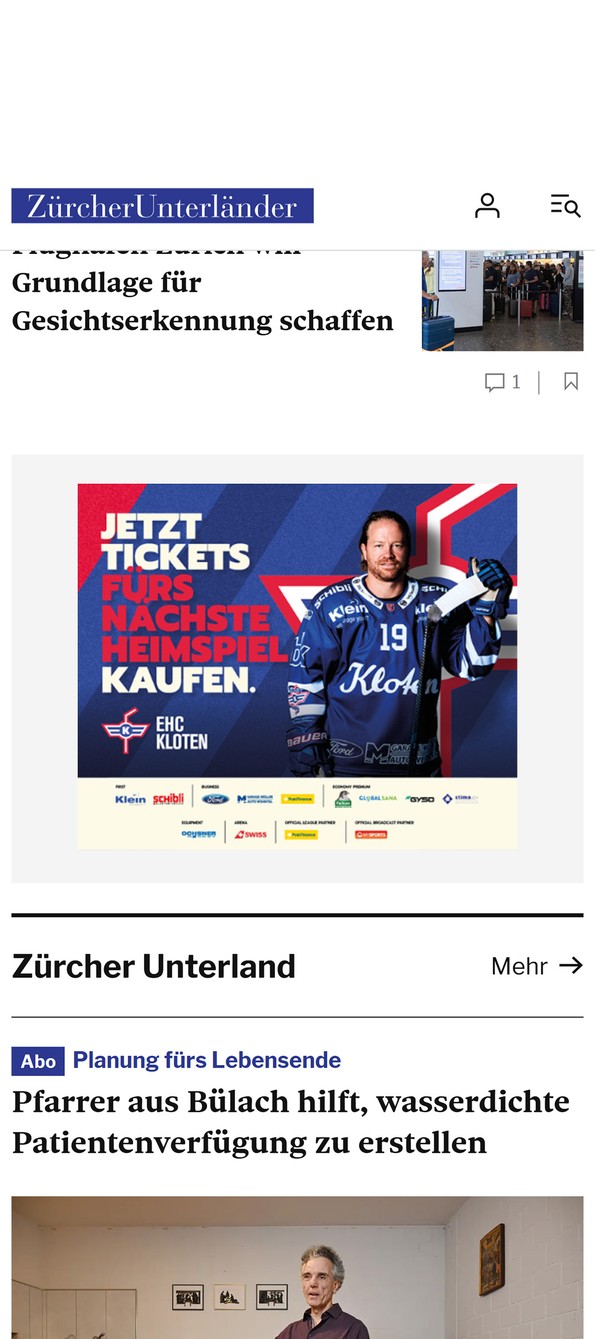Open comments on the Gesichtserkennung article
The width and height of the screenshot is (600, 1339).
(502, 382)
